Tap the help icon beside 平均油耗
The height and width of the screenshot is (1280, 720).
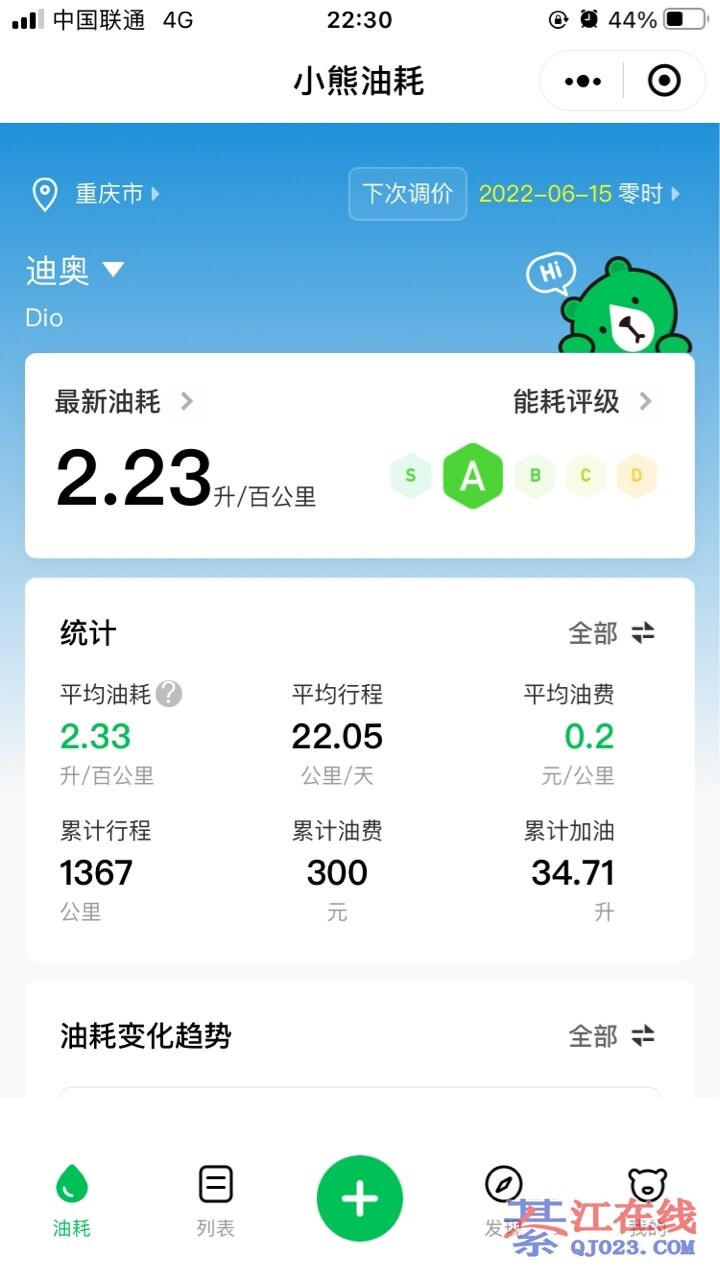[x=169, y=693]
